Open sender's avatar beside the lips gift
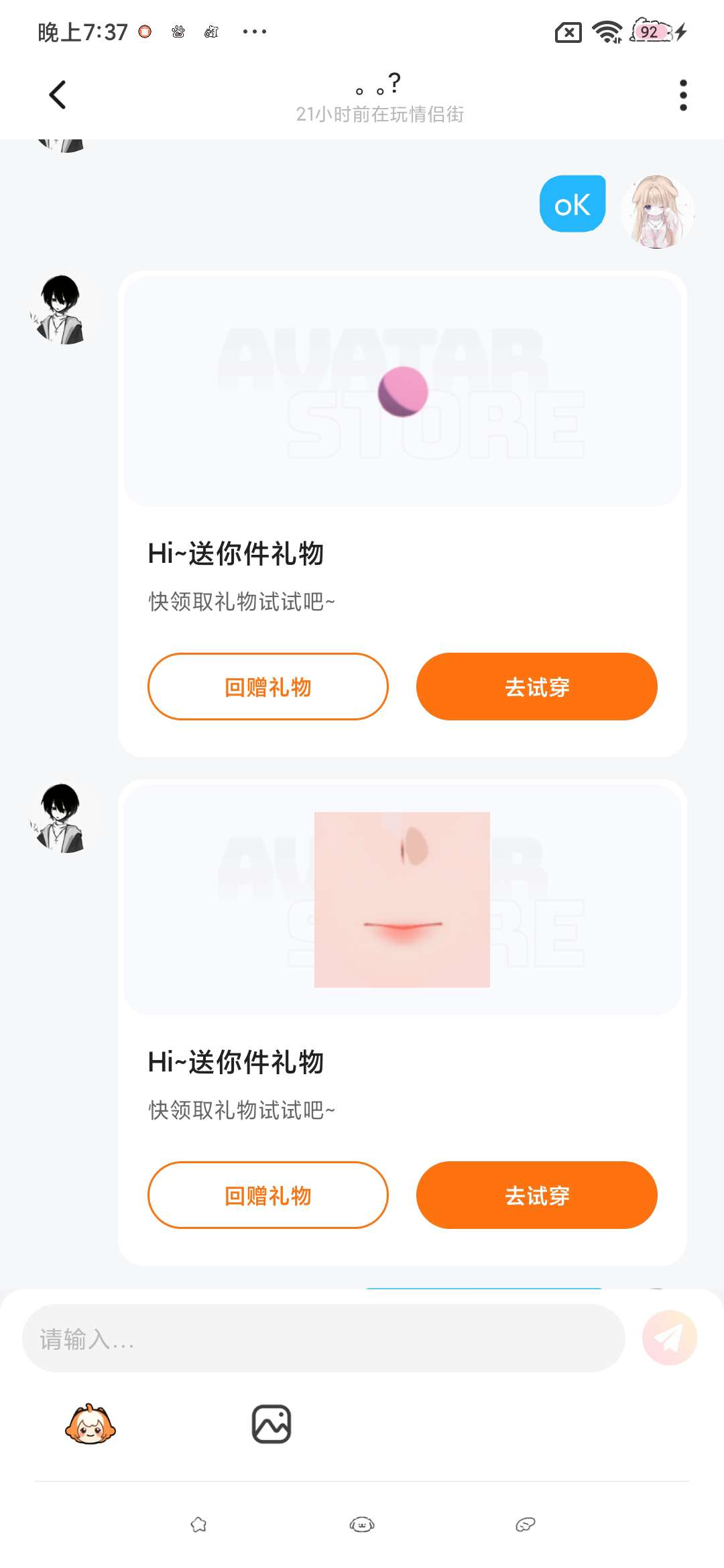Image resolution: width=724 pixels, height=1568 pixels. 61,818
